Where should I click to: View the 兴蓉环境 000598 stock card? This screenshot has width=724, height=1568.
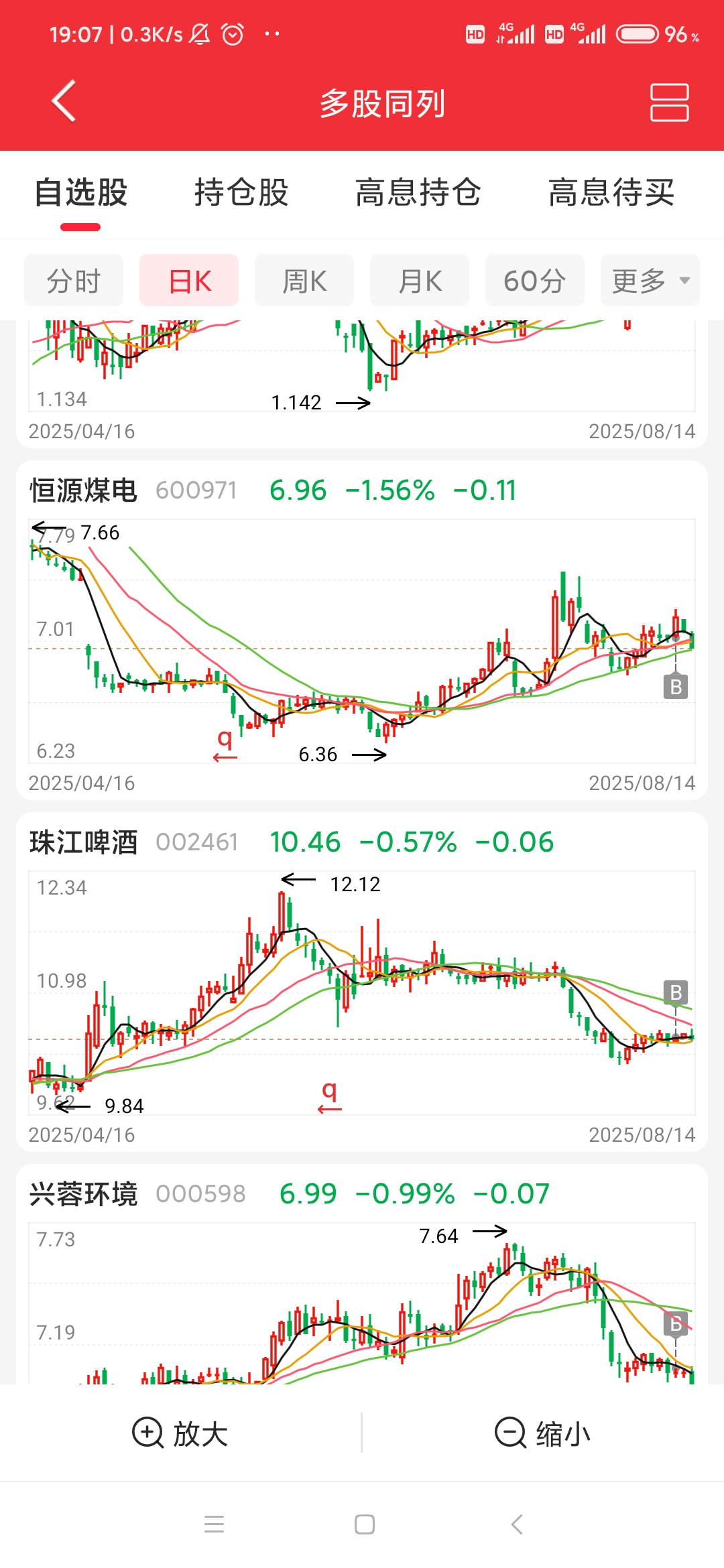coord(84,1194)
